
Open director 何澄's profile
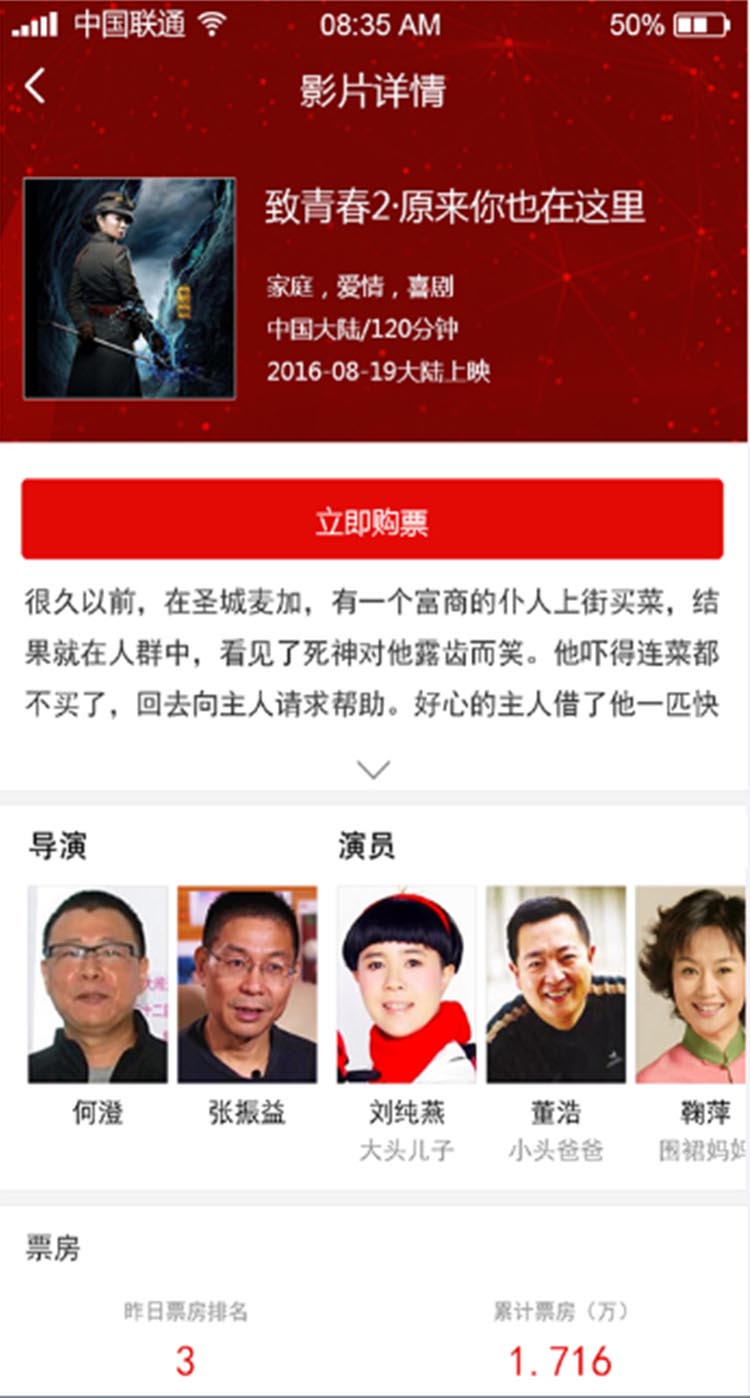click(98, 985)
